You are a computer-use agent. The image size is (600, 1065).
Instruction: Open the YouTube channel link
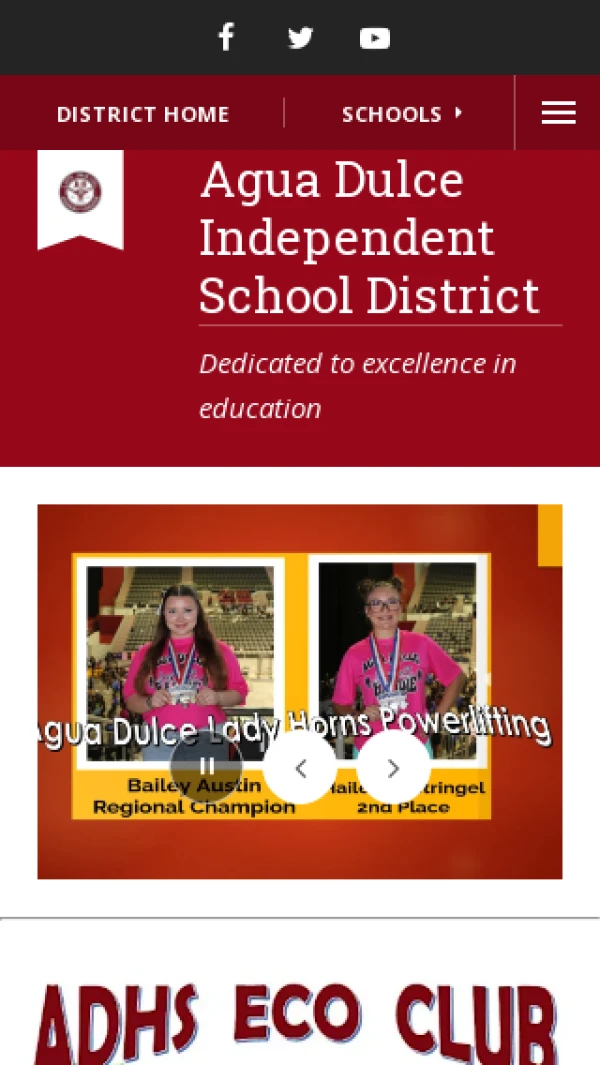375,38
